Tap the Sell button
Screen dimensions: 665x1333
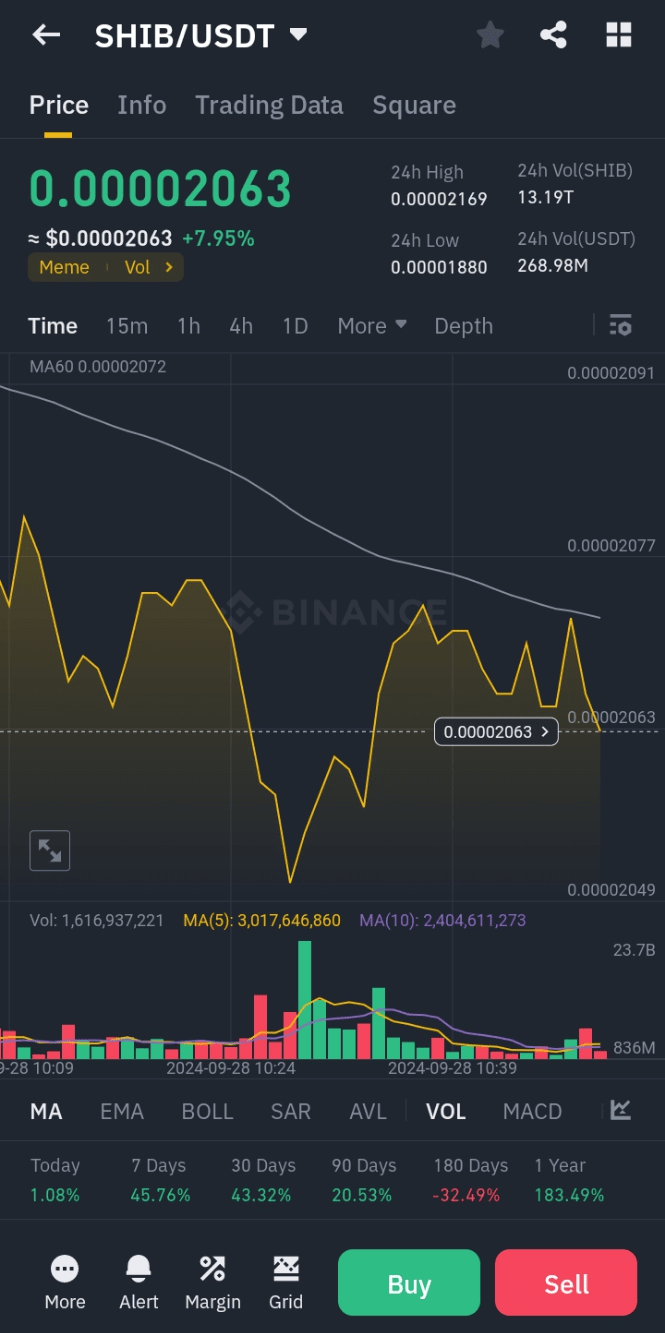tap(566, 1283)
